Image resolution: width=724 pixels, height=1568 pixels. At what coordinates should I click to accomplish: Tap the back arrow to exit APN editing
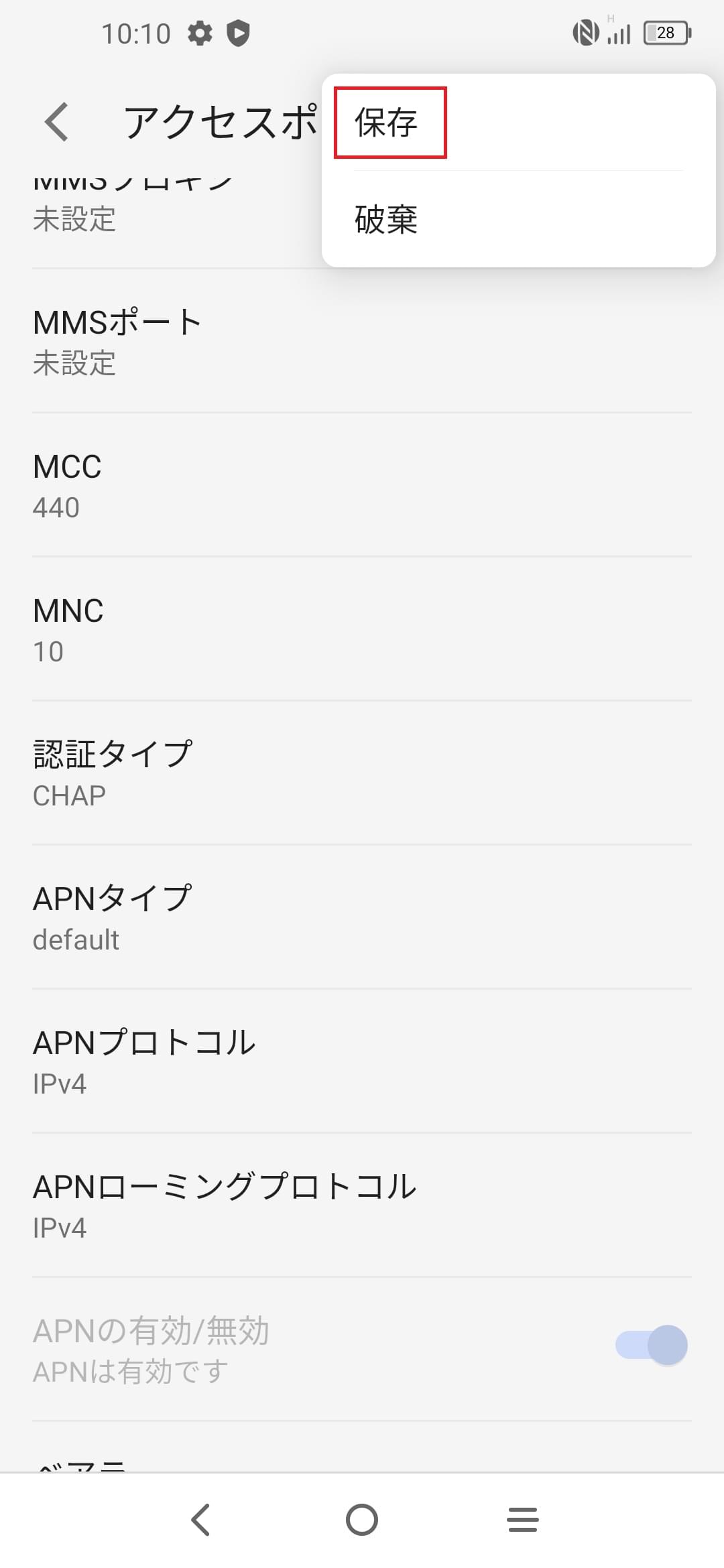[x=56, y=122]
